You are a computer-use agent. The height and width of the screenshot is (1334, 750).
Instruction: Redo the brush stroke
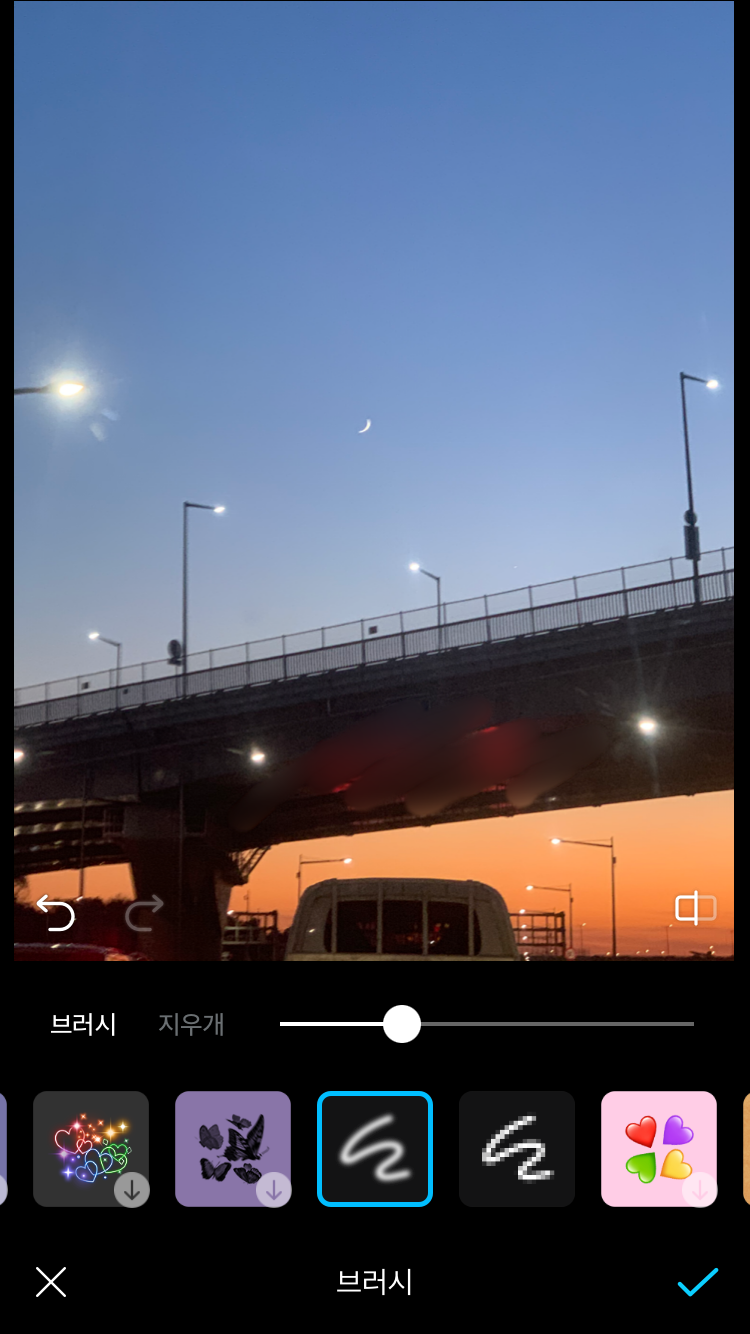coord(144,913)
